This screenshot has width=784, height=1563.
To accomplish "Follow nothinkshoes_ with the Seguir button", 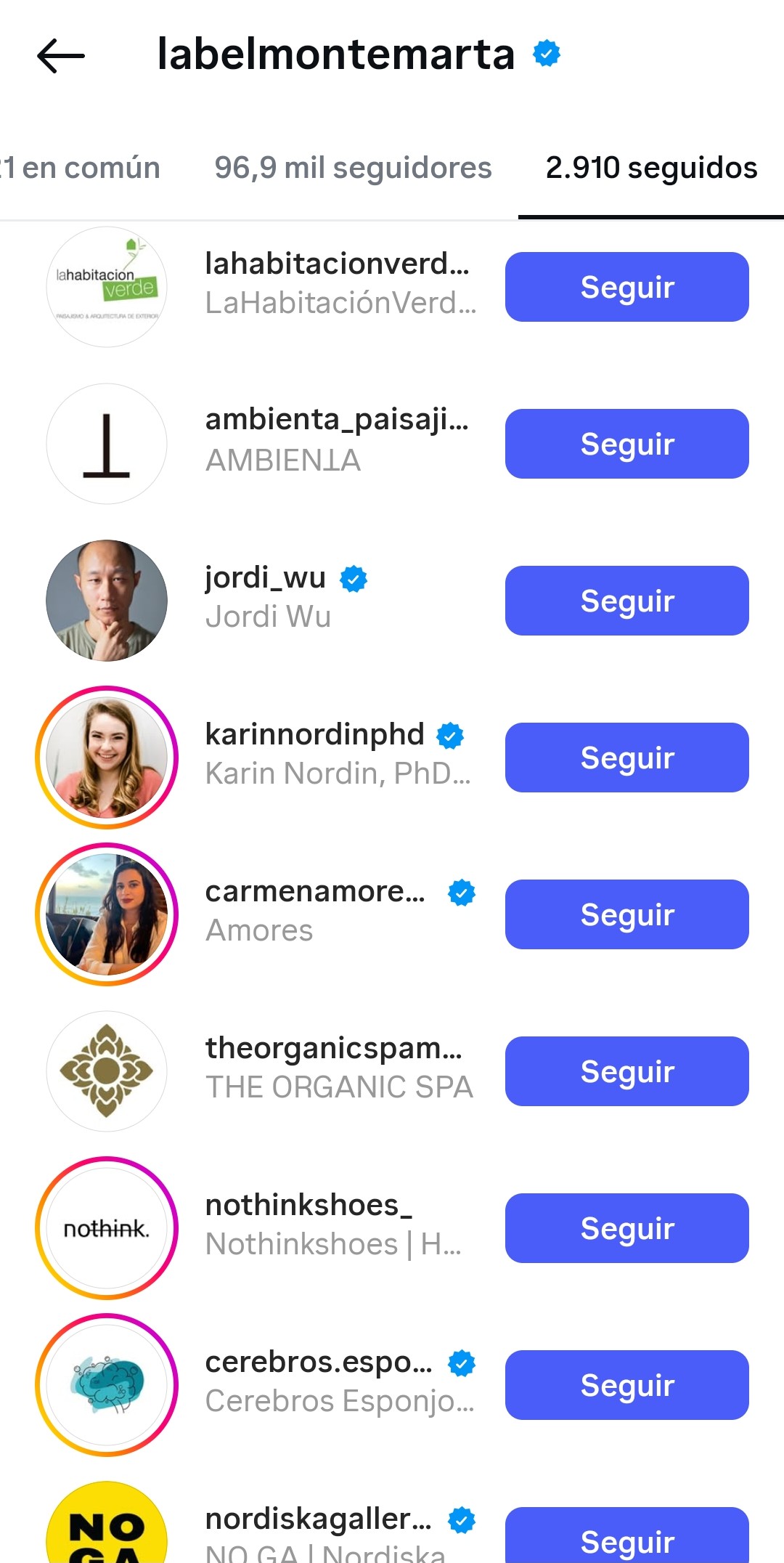I will point(627,1228).
